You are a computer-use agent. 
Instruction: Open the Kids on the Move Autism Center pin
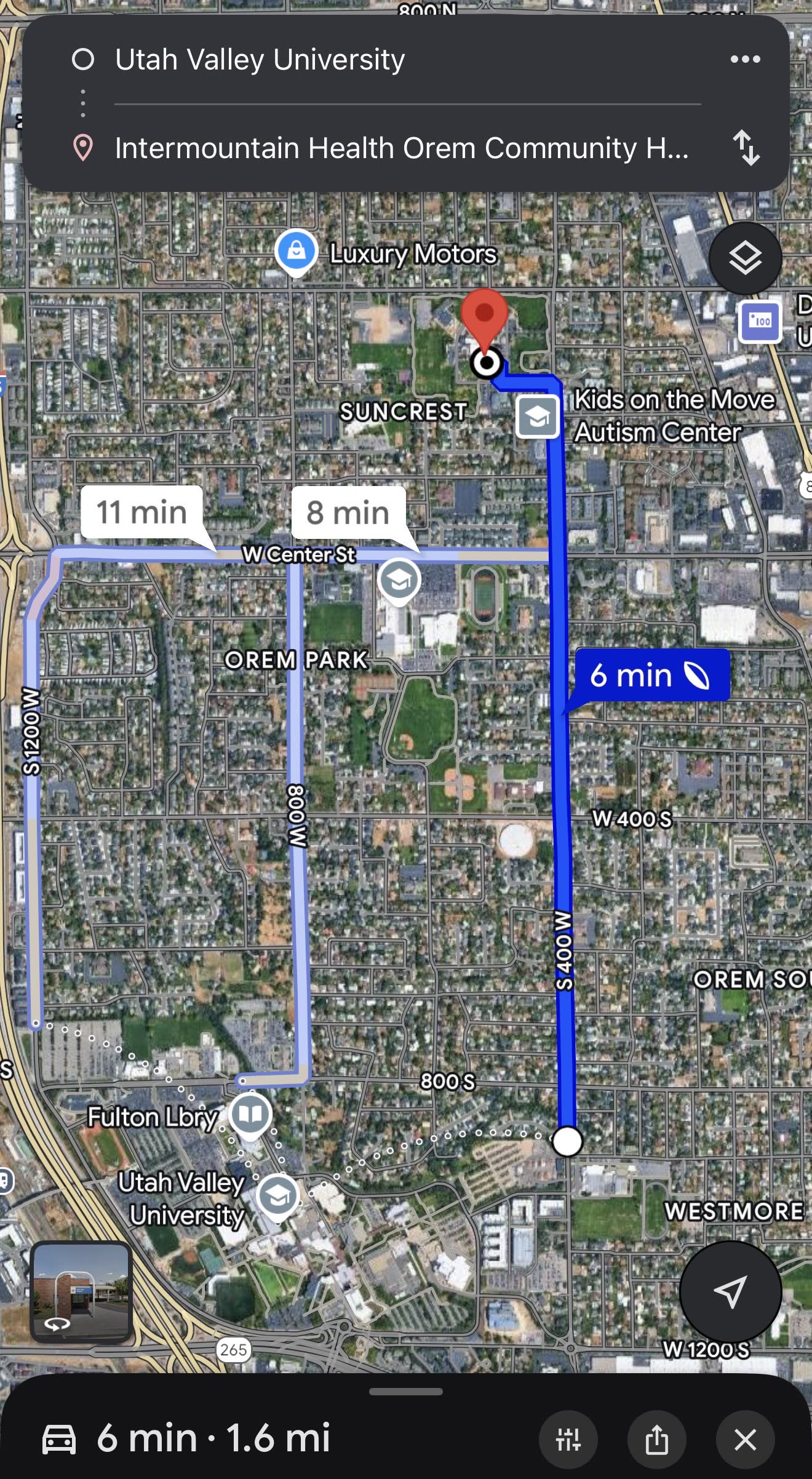(538, 417)
